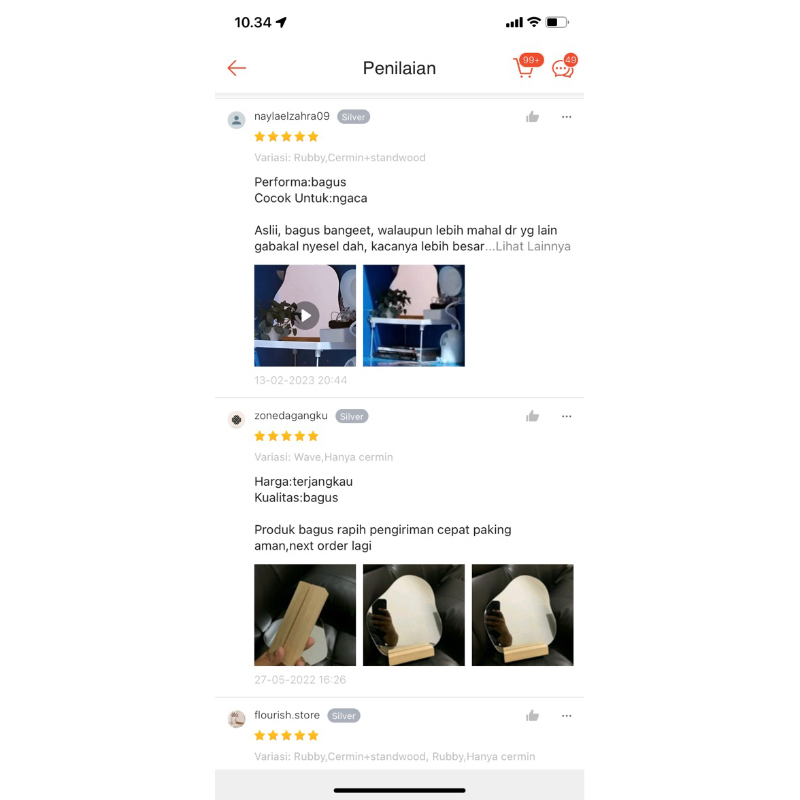View zonedagangku's middle mirror photo
Screen dimensions: 800x800
[x=414, y=615]
